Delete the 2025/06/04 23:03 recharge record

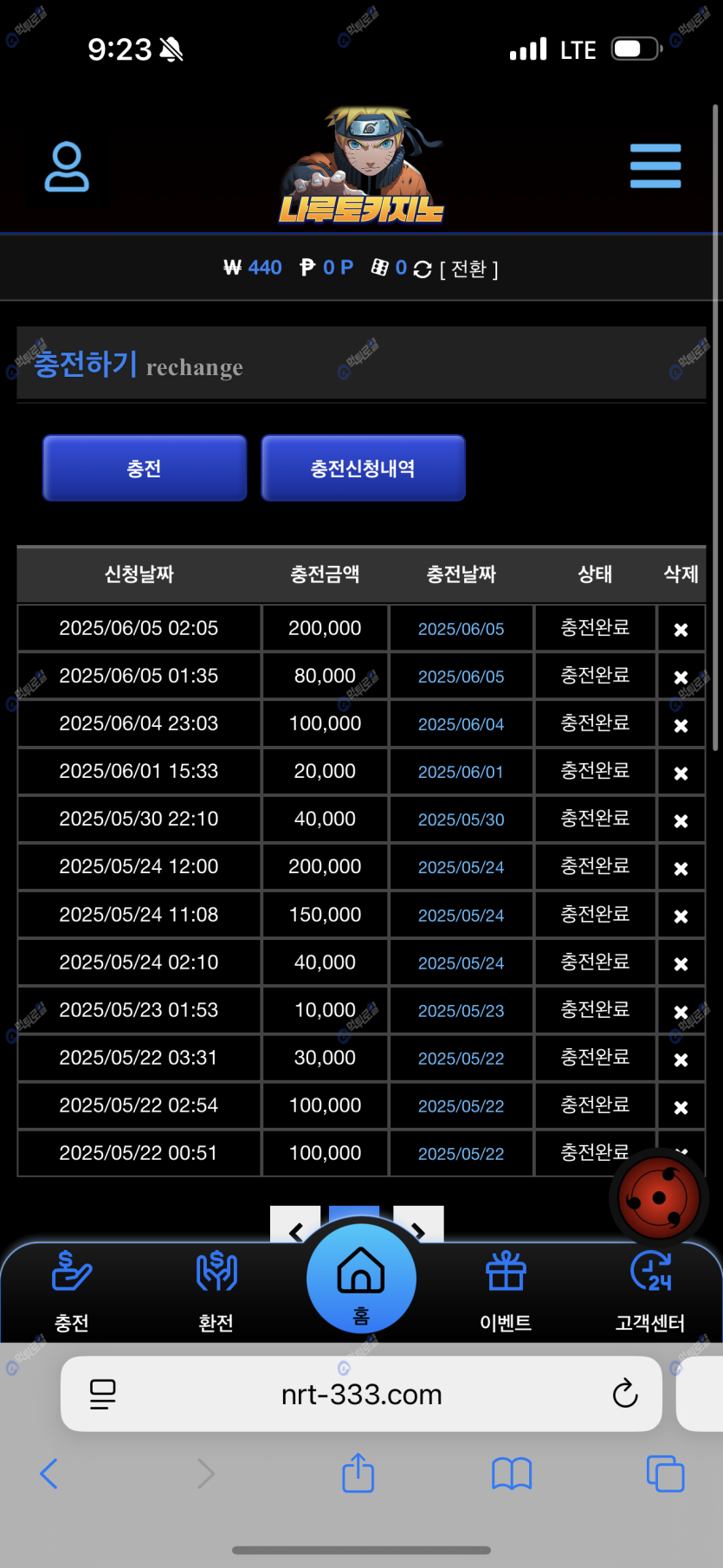(681, 725)
